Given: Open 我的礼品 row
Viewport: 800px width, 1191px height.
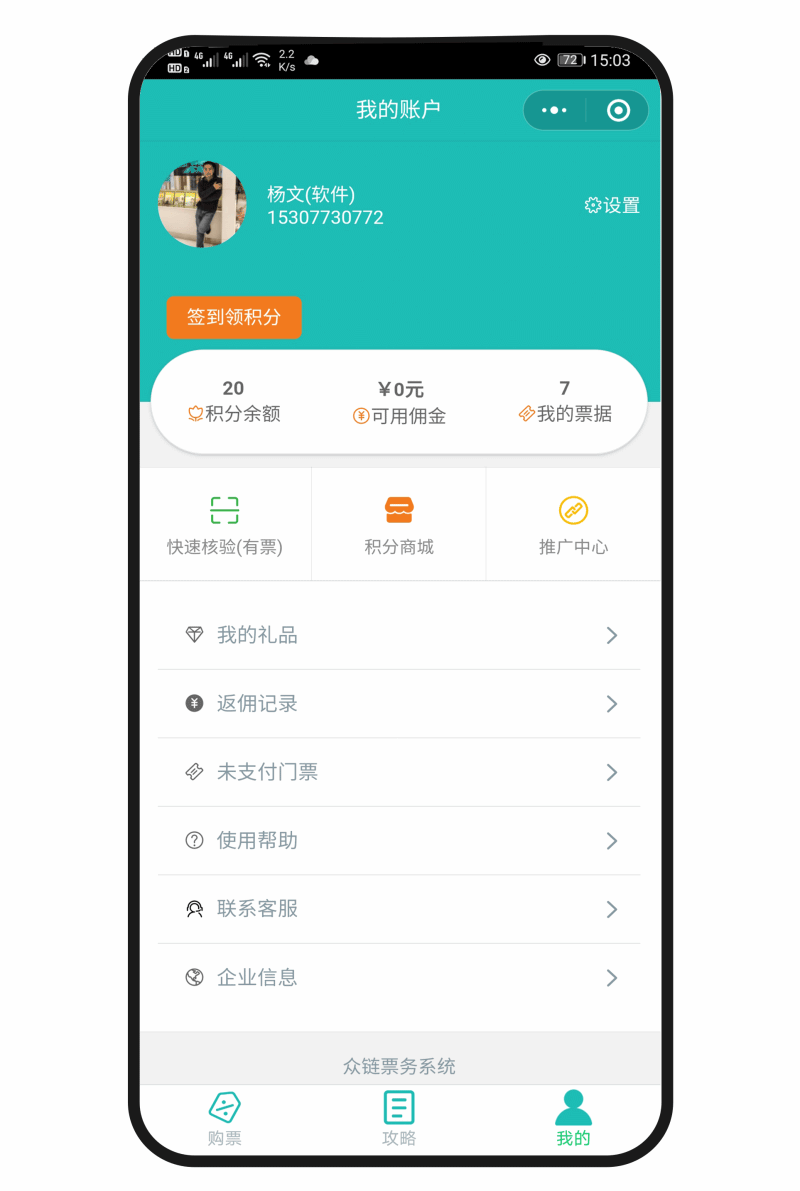Looking at the screenshot, I should 399,635.
